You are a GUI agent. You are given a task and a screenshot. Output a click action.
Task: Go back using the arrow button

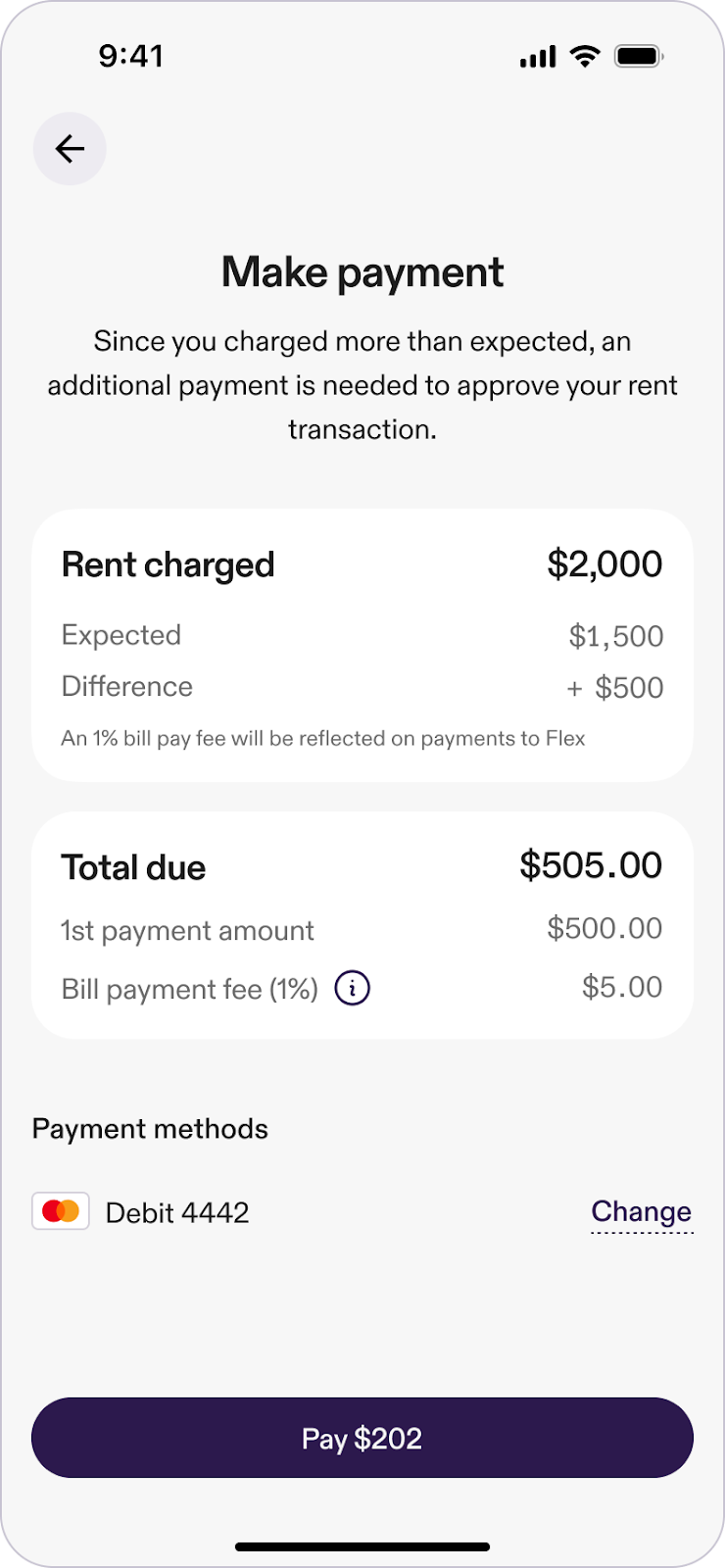coord(70,149)
